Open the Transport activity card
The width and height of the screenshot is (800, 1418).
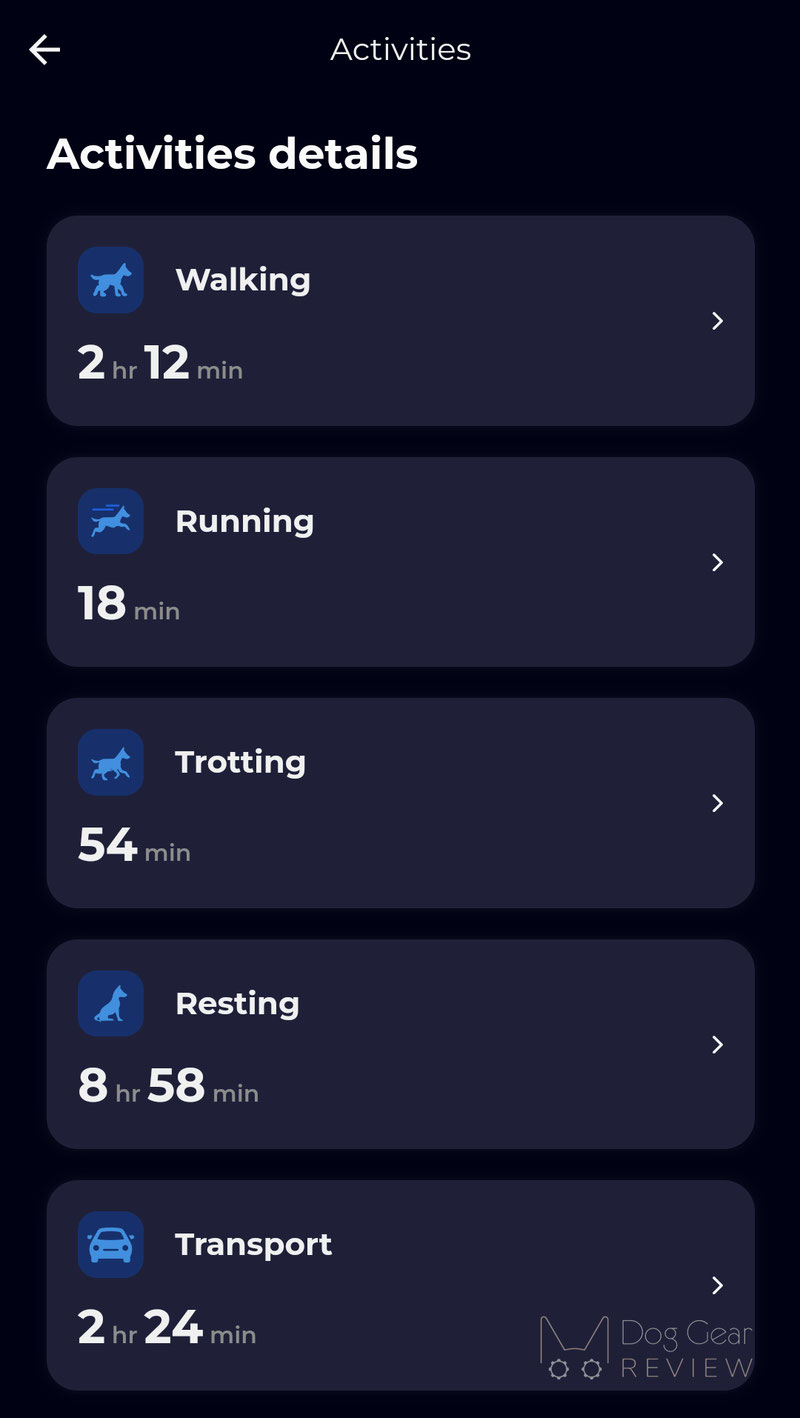pos(400,1285)
